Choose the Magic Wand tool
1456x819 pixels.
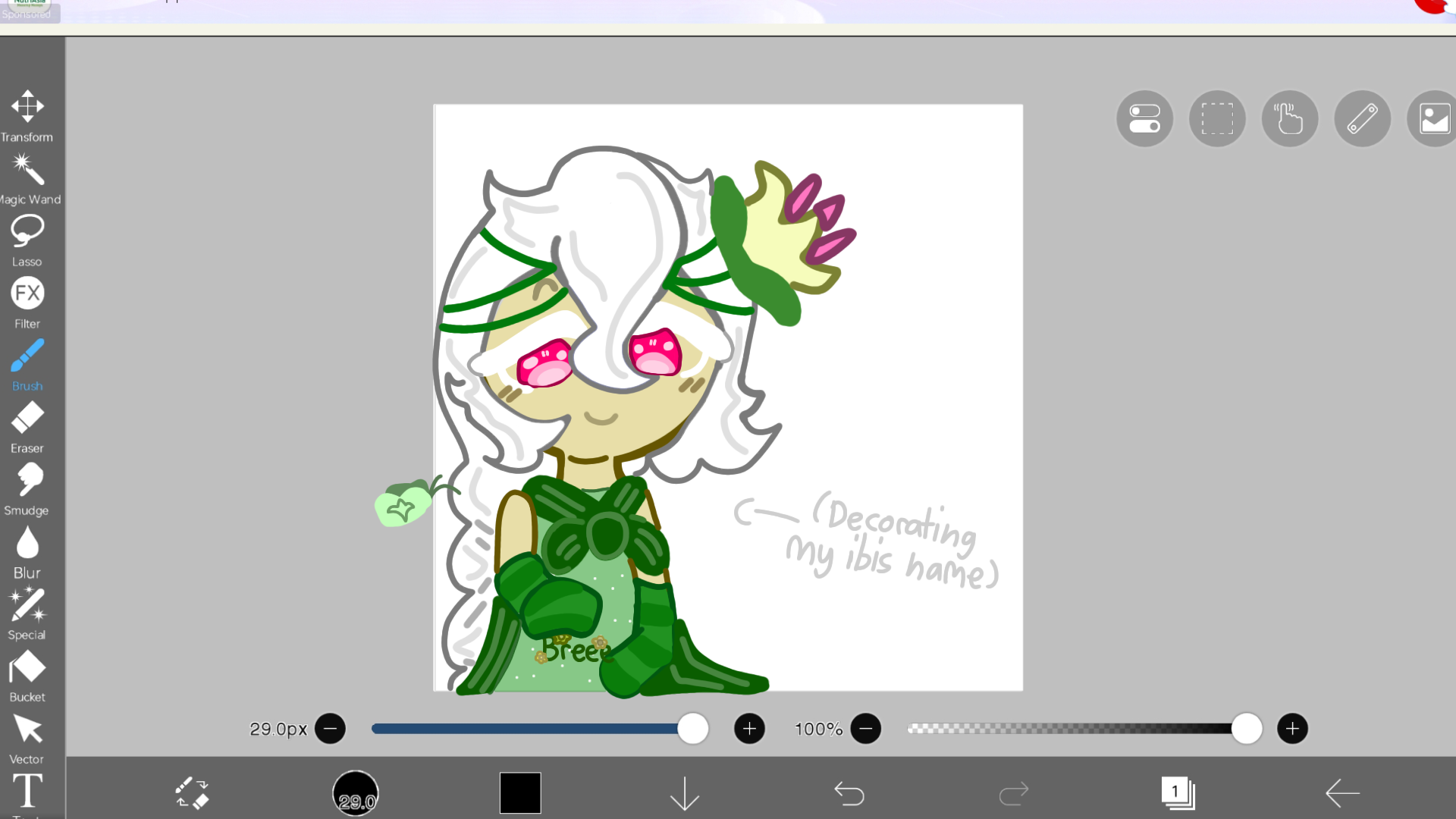click(x=27, y=170)
